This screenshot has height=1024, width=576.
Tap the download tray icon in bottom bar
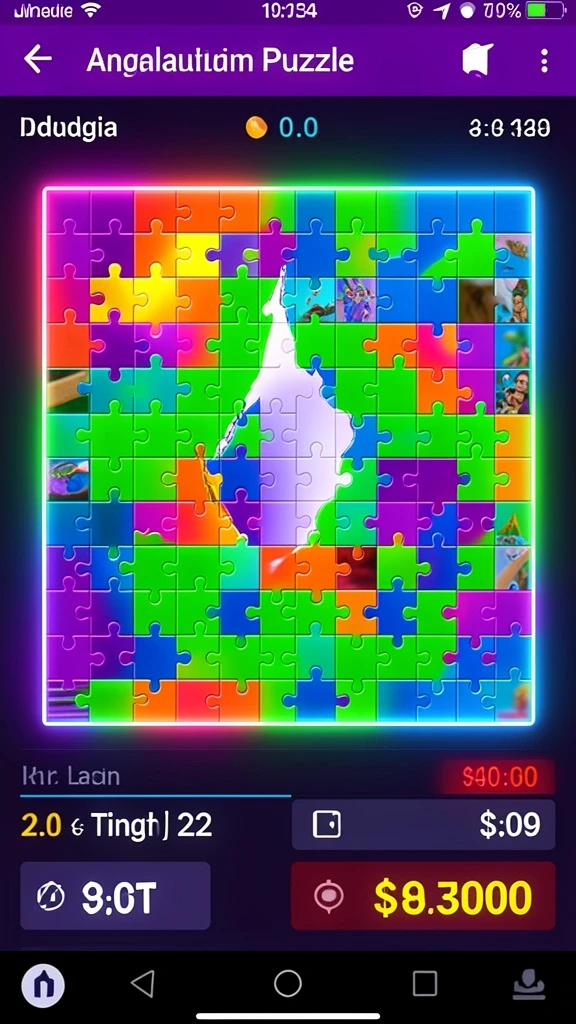(532, 984)
